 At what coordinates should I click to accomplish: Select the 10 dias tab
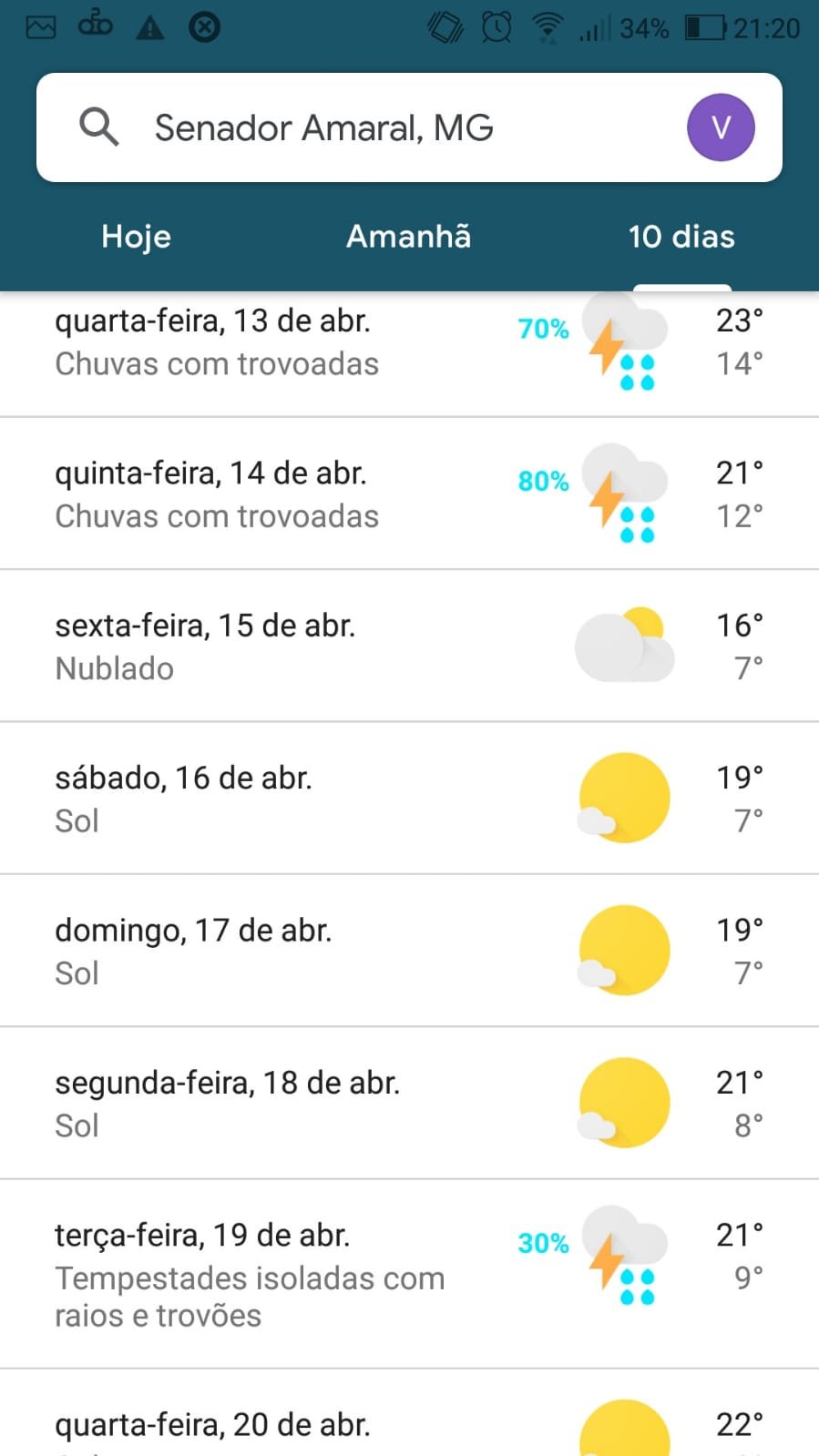coord(681,237)
